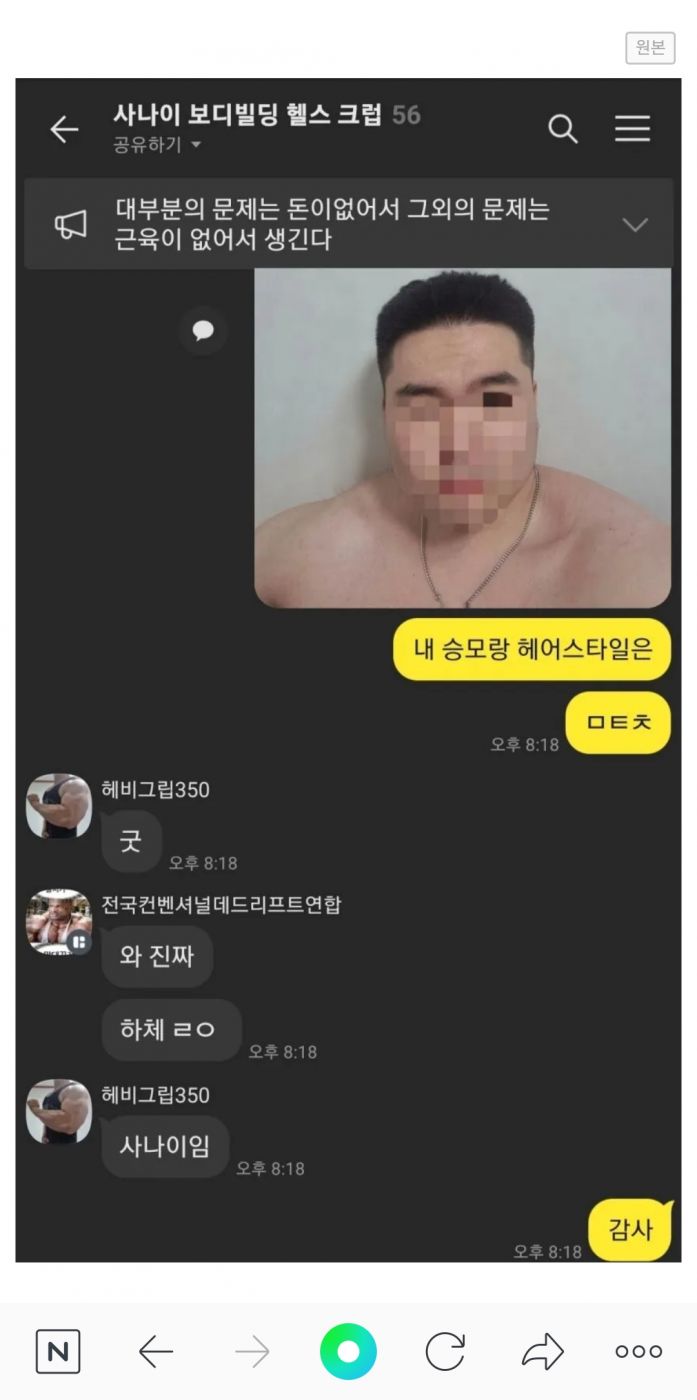Go back to the previous page
This screenshot has width=697, height=1400.
coord(155,1352)
